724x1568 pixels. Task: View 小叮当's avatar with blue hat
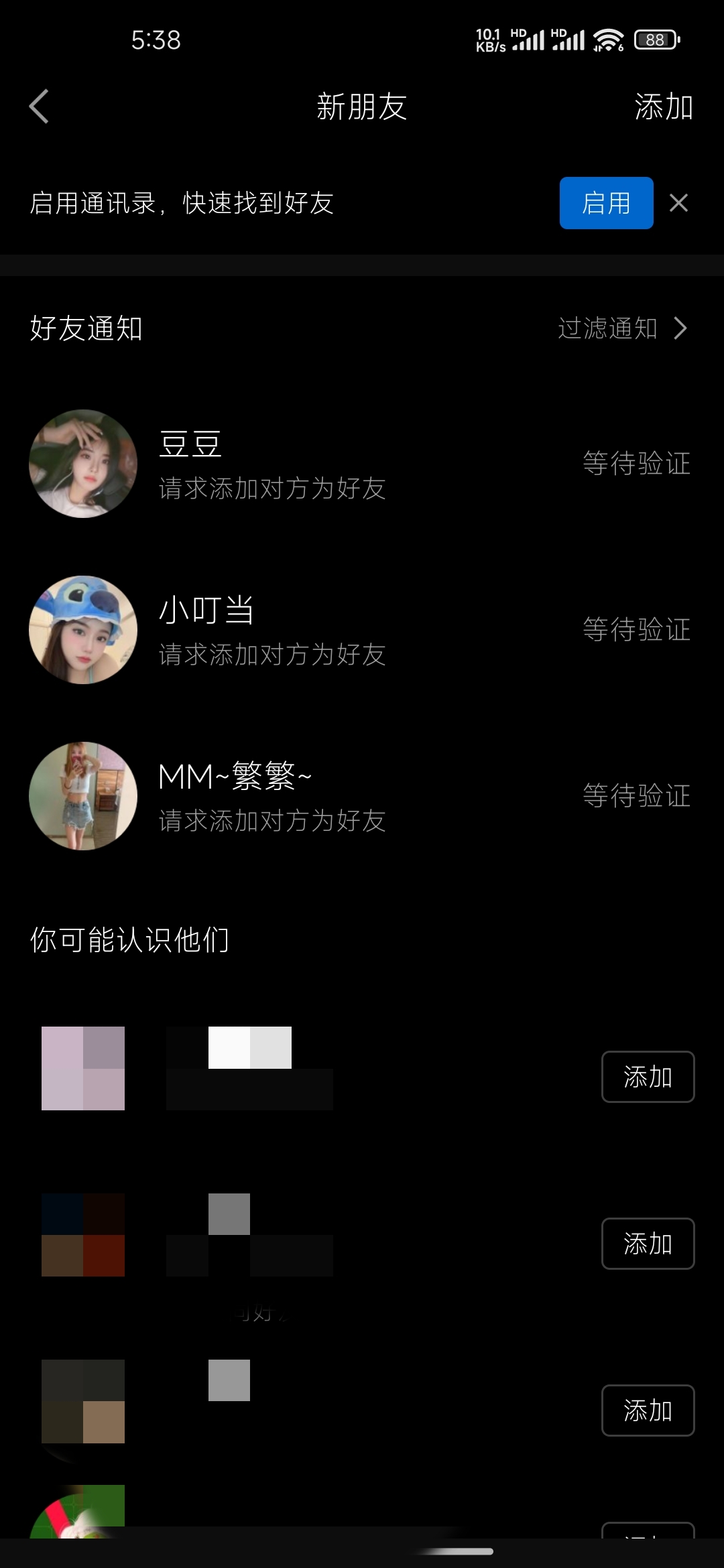click(x=83, y=630)
